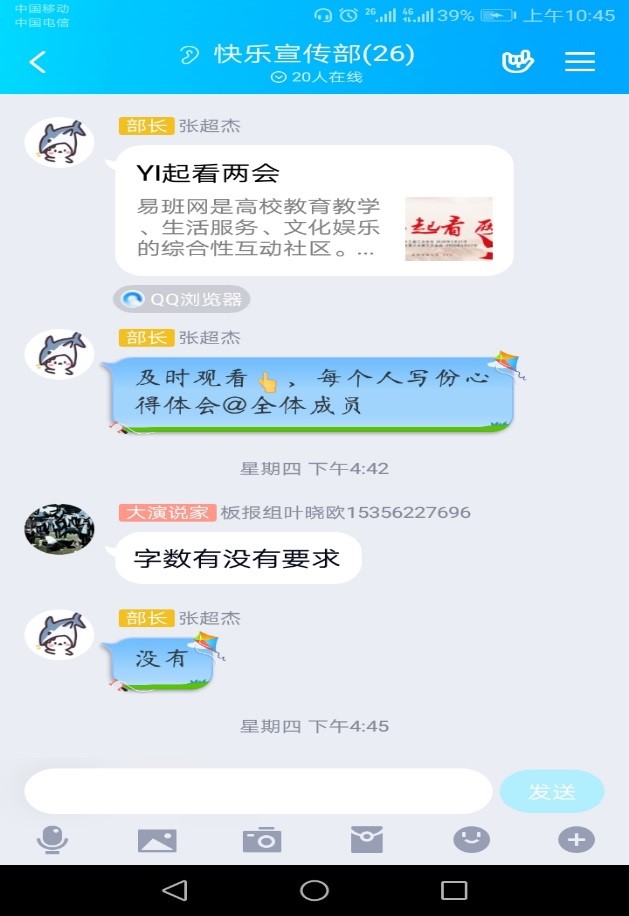Open system recent apps

(x=454, y=890)
